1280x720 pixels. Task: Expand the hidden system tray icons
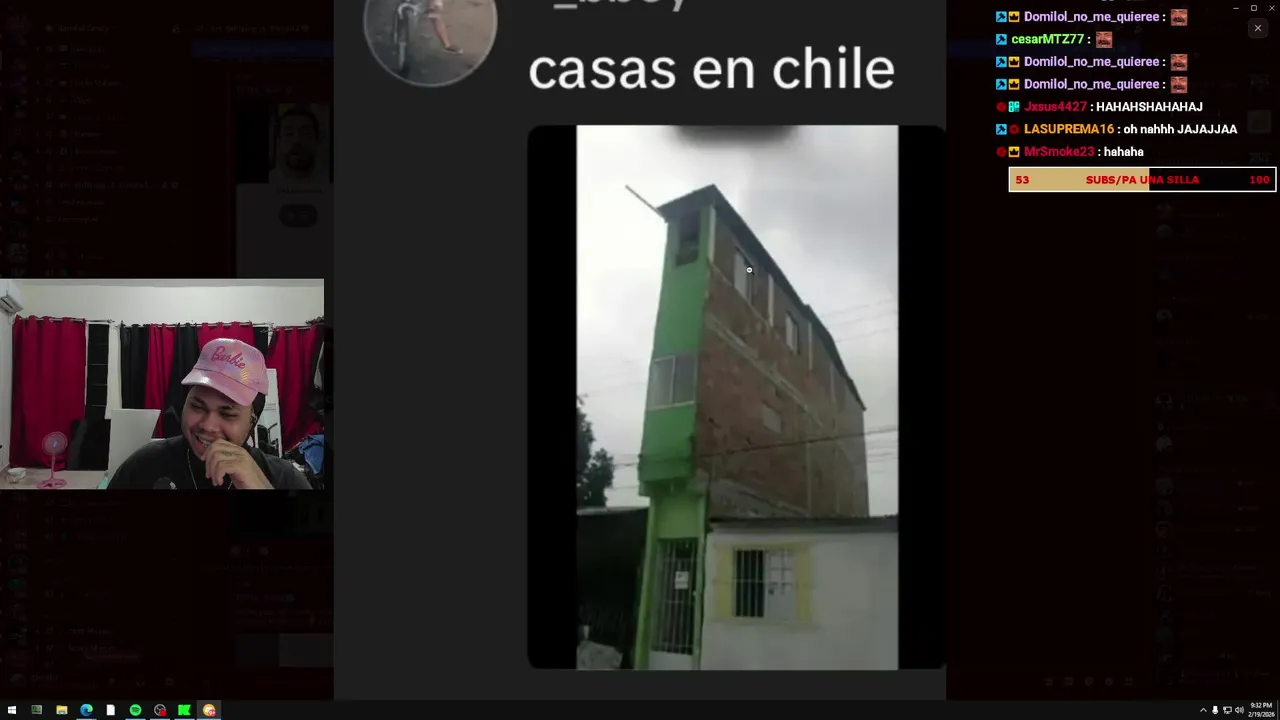[x=1203, y=710]
